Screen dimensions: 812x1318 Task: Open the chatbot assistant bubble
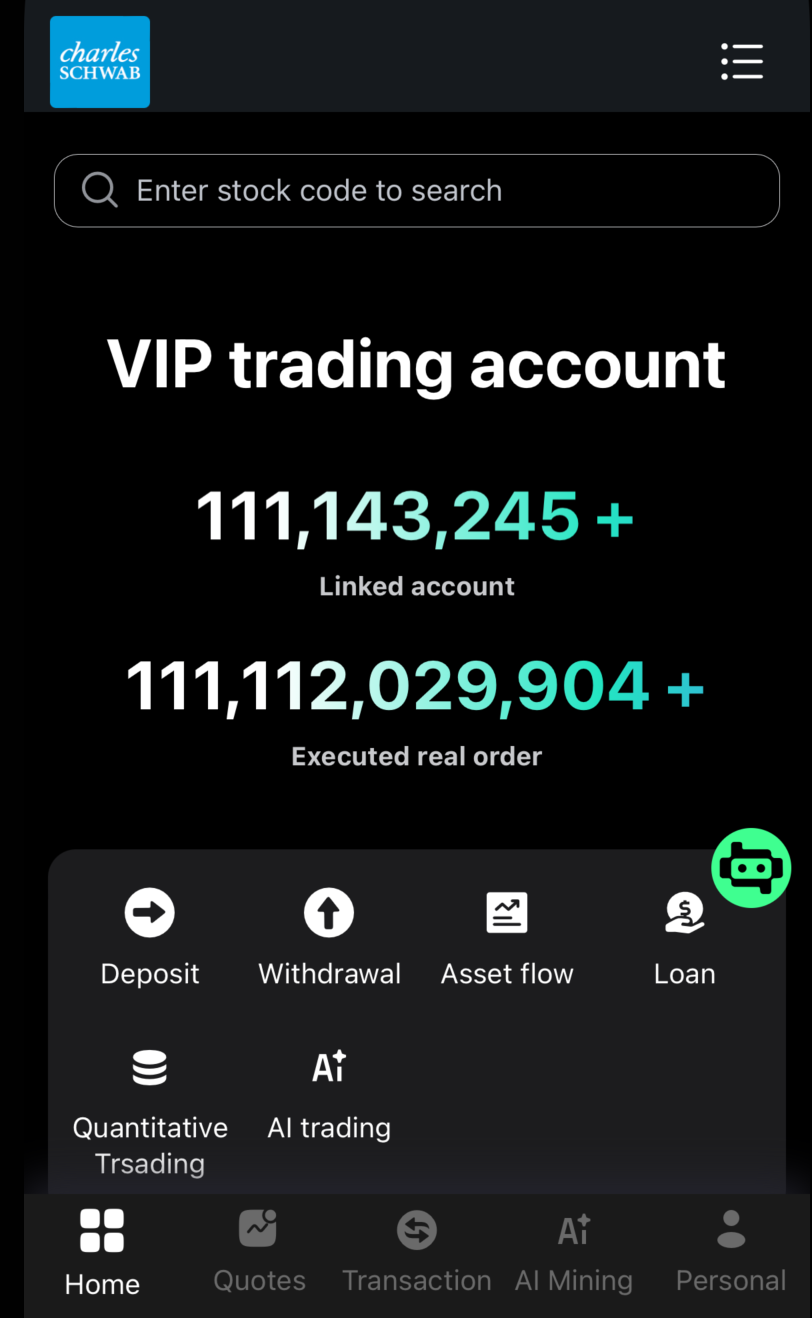pyautogui.click(x=751, y=868)
